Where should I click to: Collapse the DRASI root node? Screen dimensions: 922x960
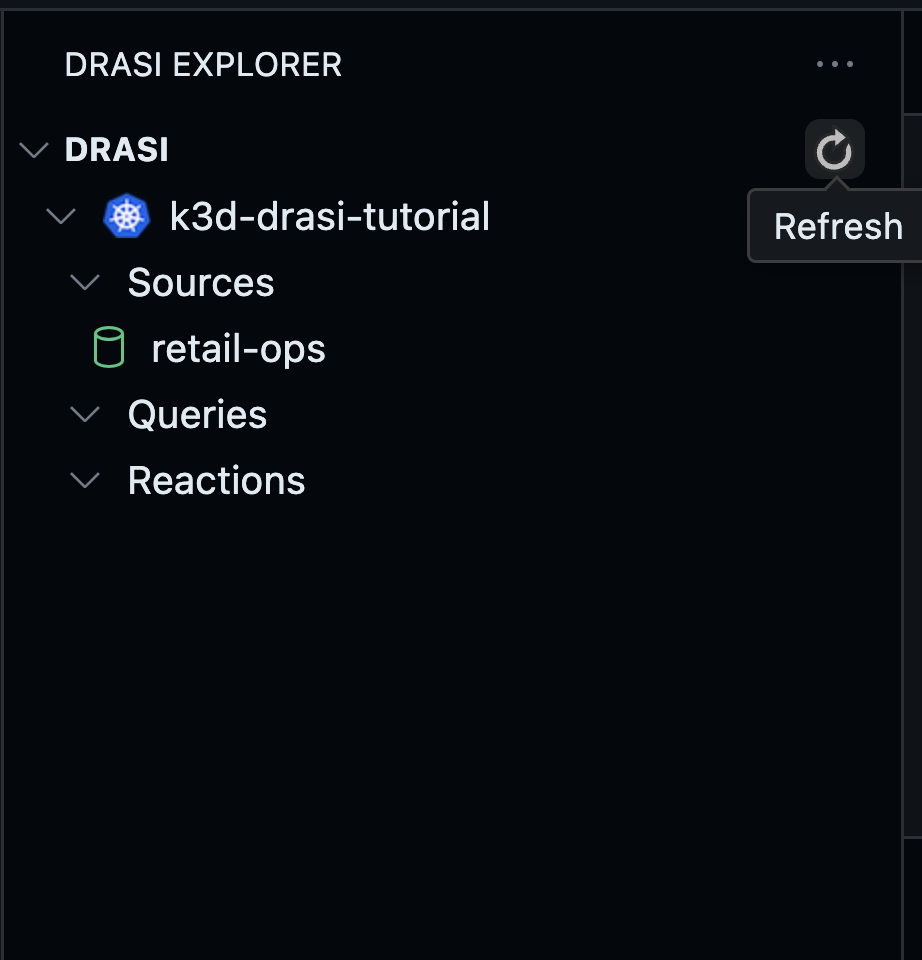point(34,149)
